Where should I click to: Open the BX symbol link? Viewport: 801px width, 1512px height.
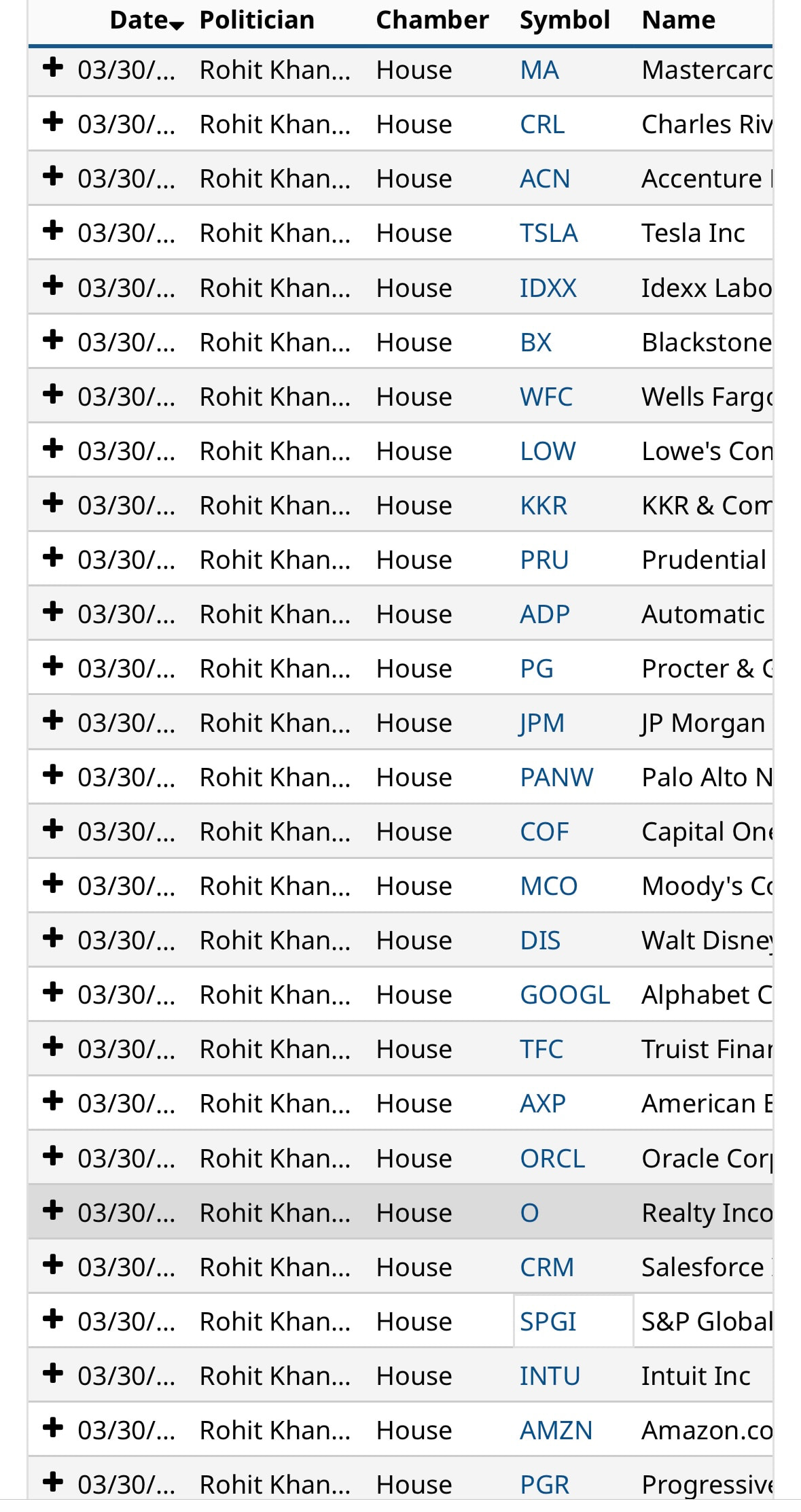click(535, 342)
